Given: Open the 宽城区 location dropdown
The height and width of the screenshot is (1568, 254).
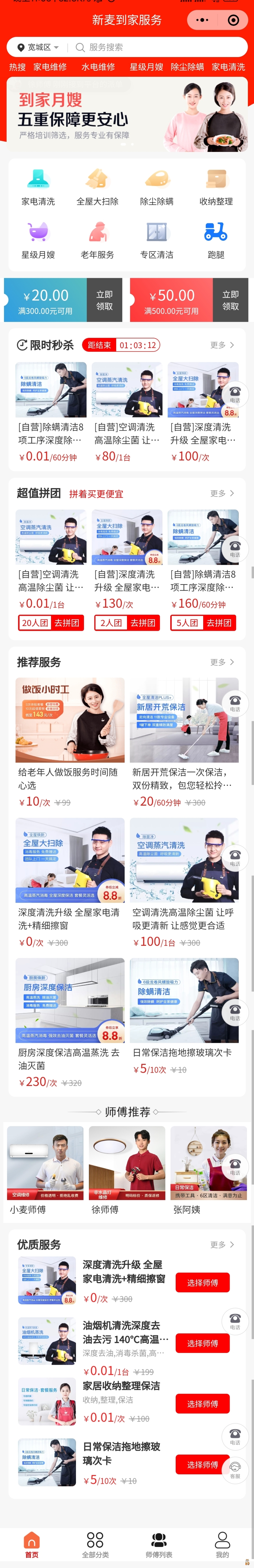Looking at the screenshot, I should coord(38,47).
